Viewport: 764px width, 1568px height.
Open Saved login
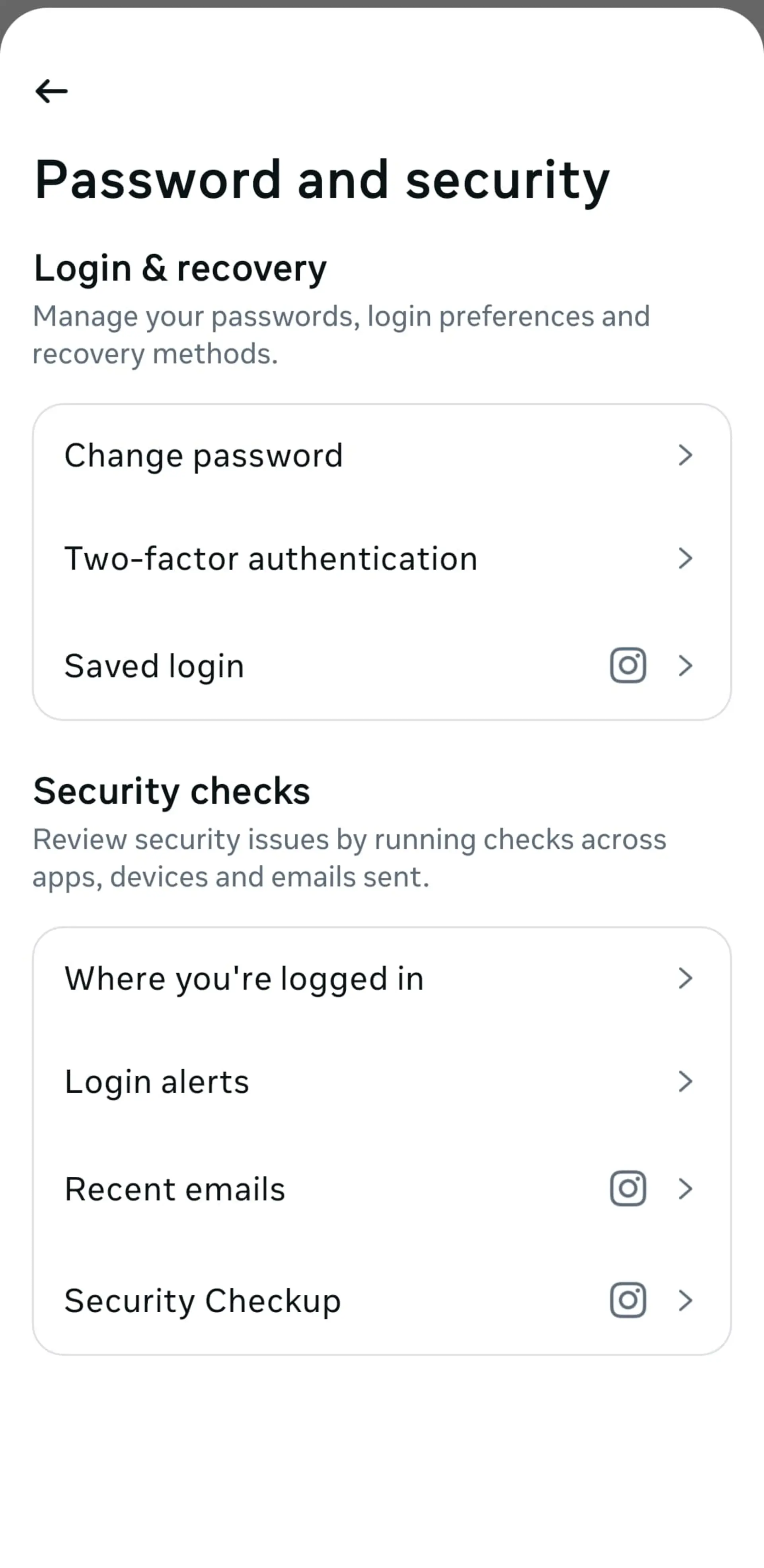click(x=381, y=665)
